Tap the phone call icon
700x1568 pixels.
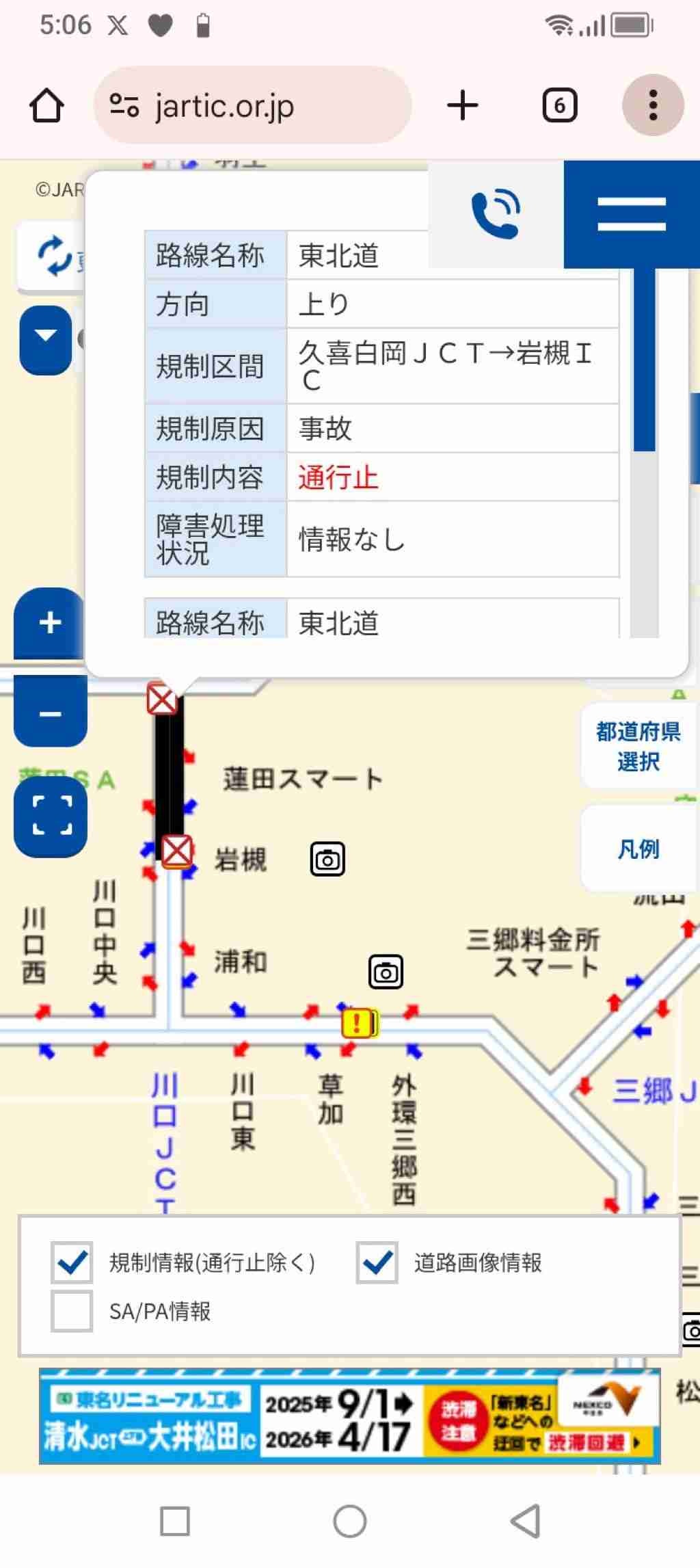[x=496, y=215]
